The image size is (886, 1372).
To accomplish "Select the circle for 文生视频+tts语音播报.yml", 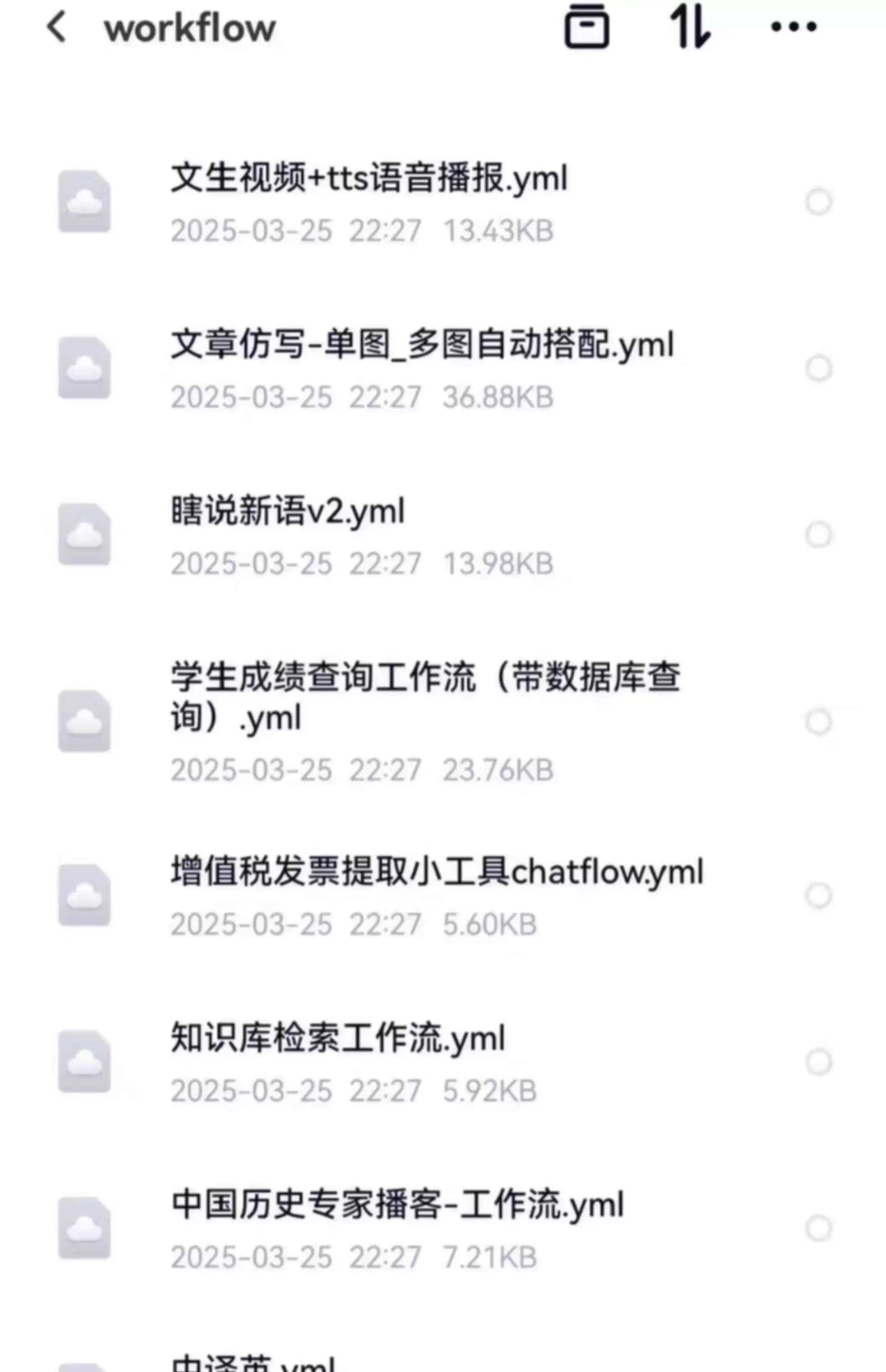I will [x=818, y=202].
